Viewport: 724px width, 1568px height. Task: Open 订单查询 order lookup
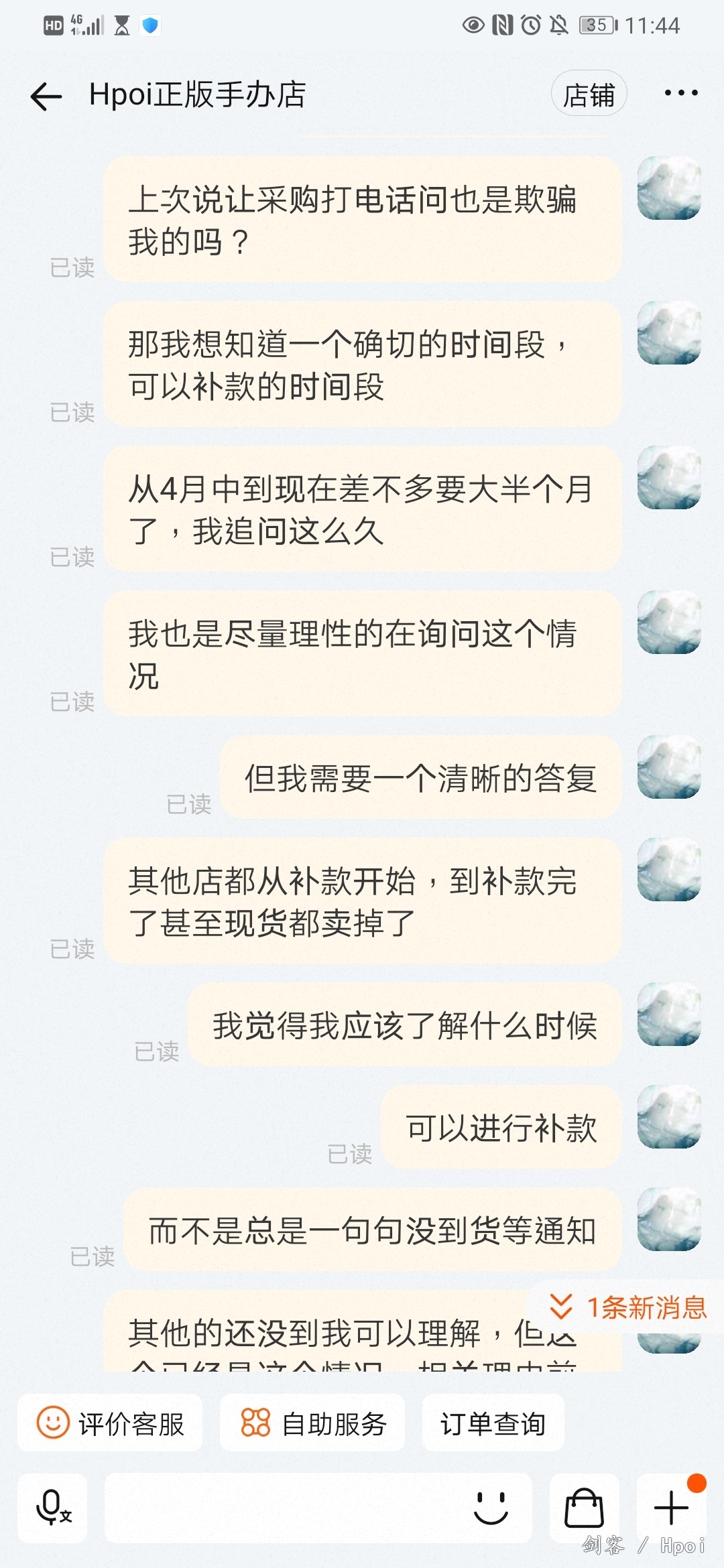(x=493, y=1423)
